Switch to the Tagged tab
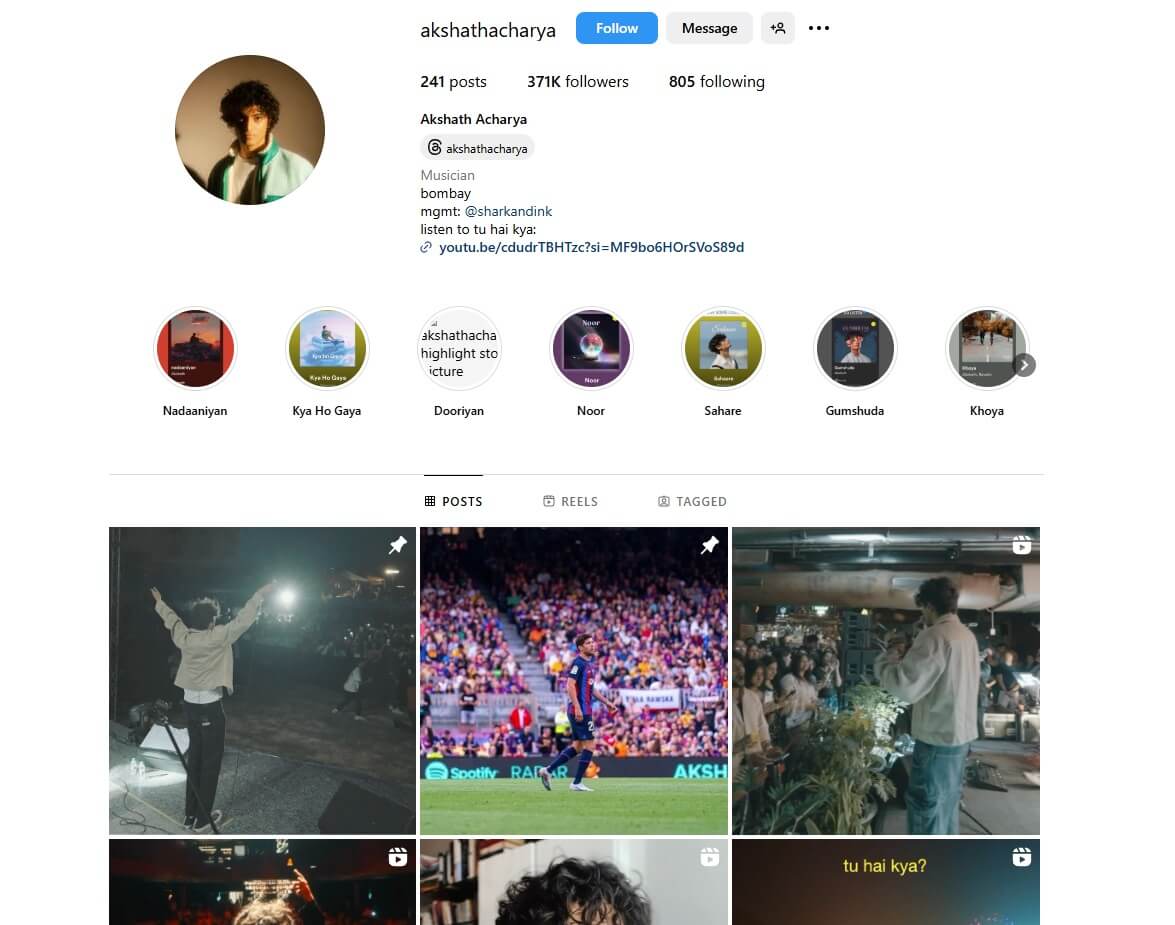This screenshot has height=925, width=1175. pyautogui.click(x=692, y=501)
